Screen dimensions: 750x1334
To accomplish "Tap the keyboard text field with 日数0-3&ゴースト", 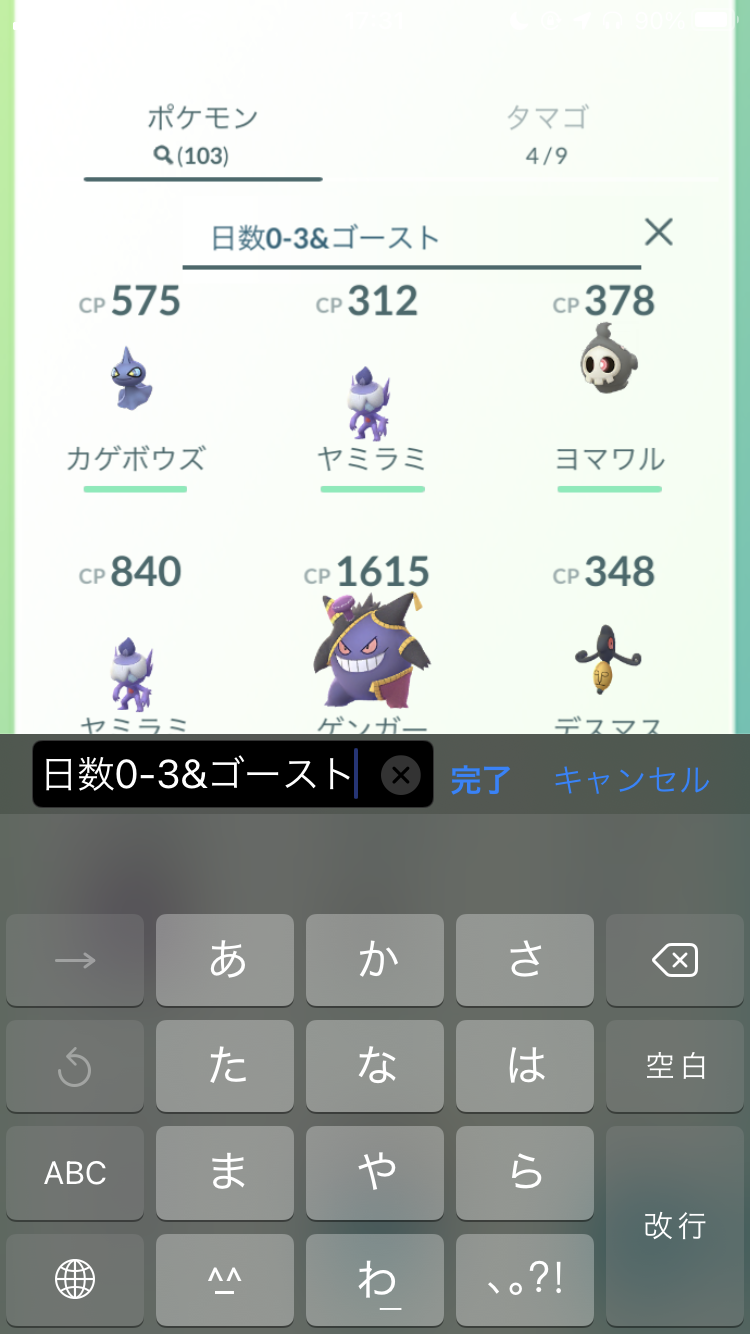I will point(200,775).
